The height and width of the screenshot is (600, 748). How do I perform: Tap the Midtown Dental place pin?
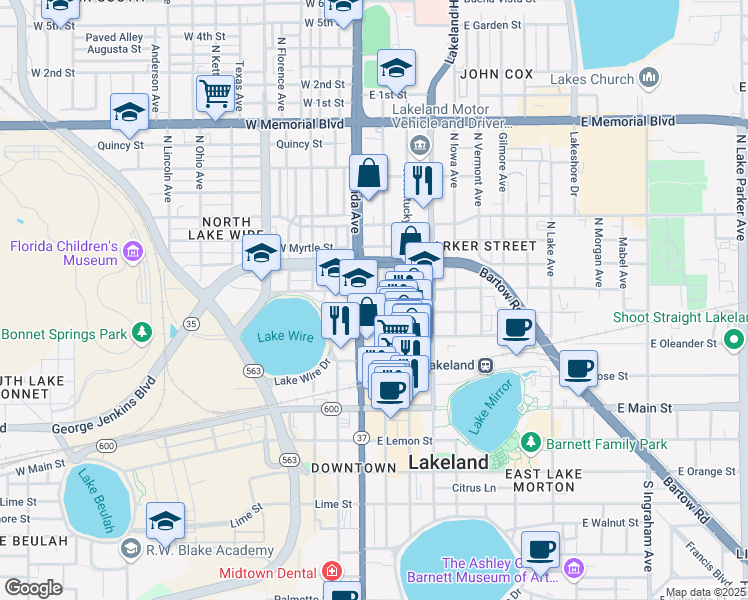point(332,570)
